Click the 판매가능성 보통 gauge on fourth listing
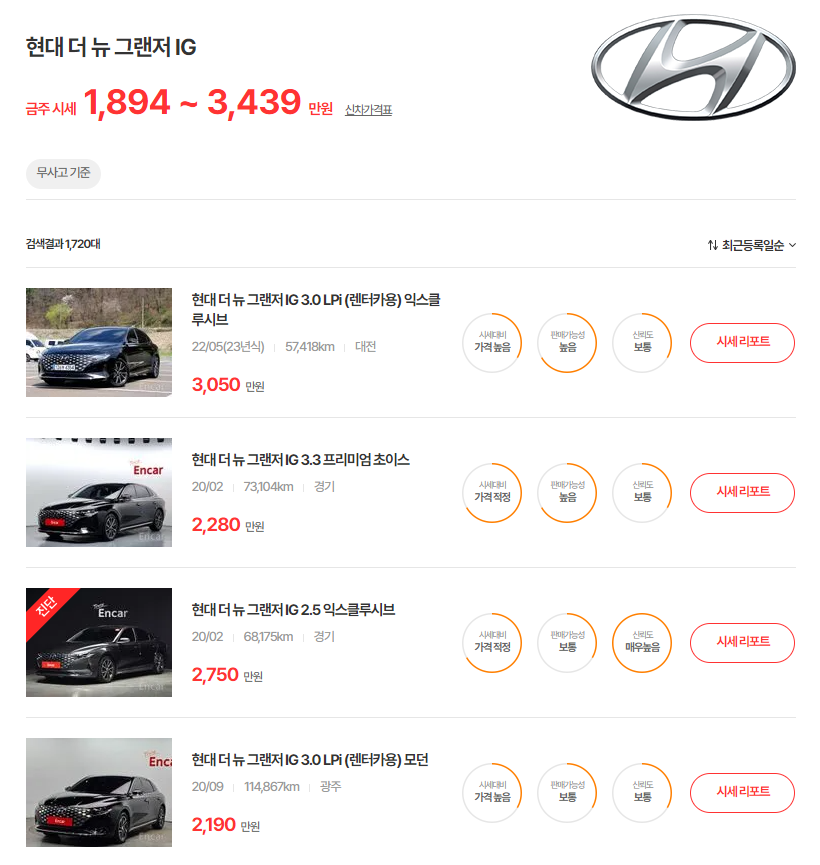 click(567, 793)
